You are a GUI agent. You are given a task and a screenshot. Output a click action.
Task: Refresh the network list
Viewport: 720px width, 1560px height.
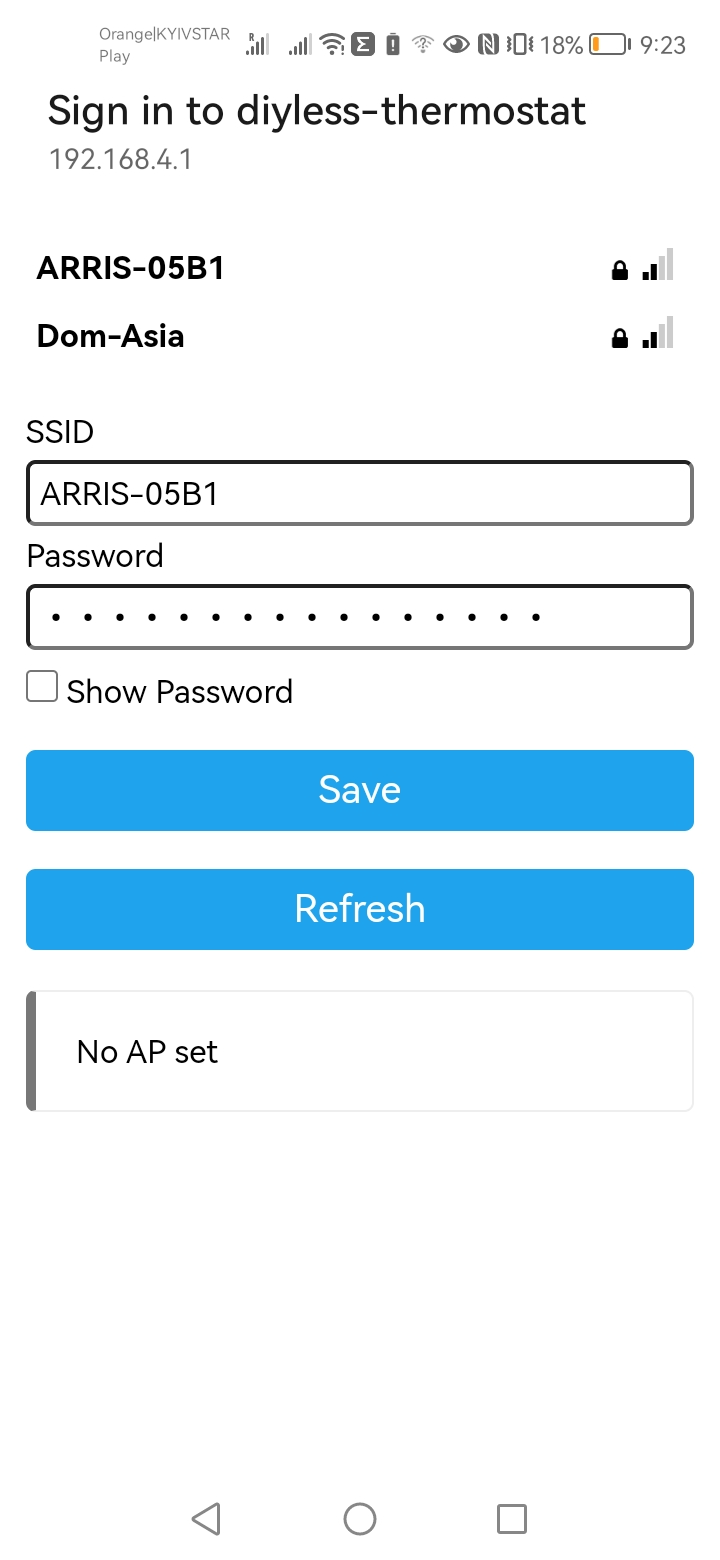pyautogui.click(x=360, y=909)
